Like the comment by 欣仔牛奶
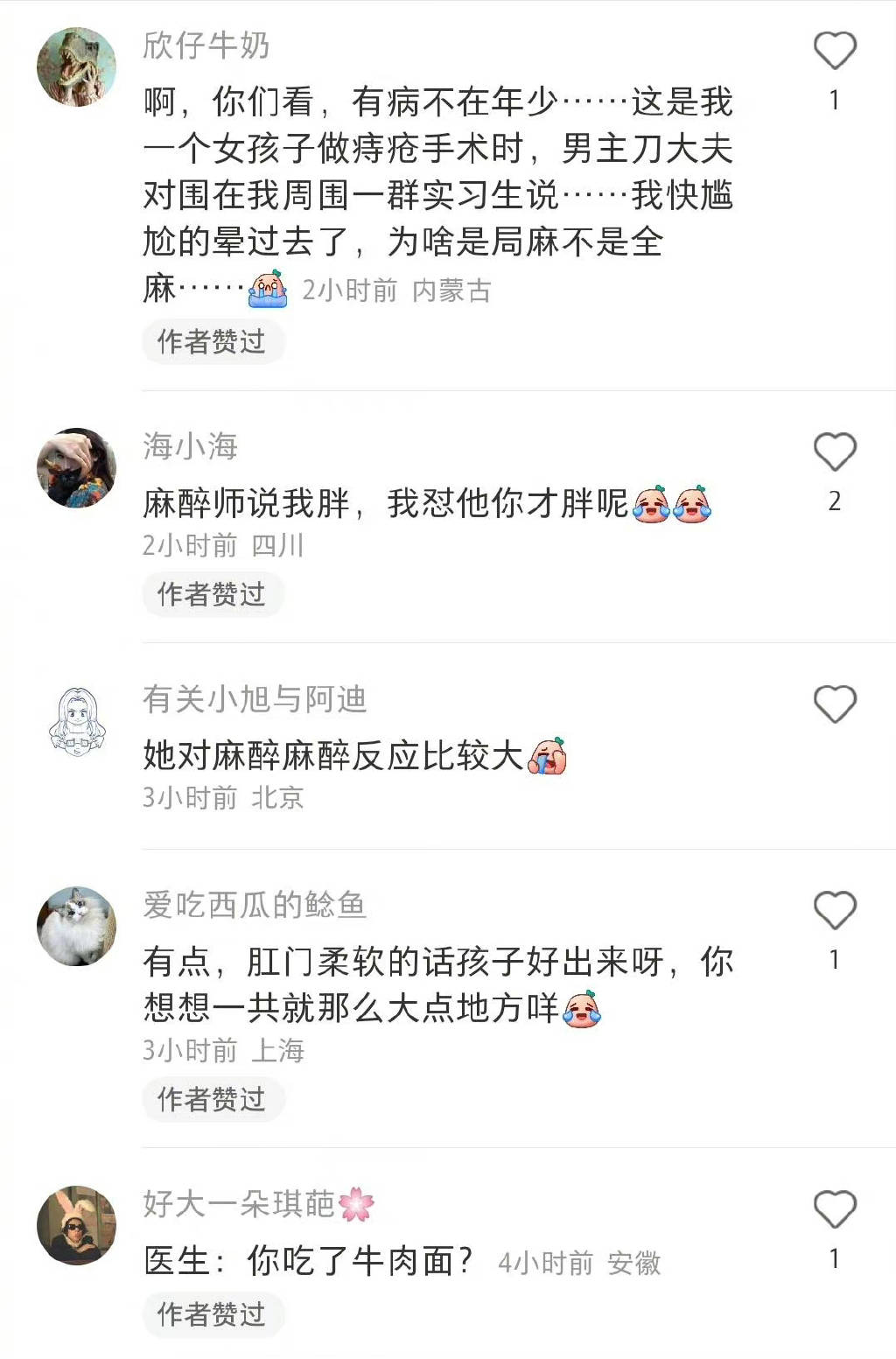 pyautogui.click(x=835, y=51)
